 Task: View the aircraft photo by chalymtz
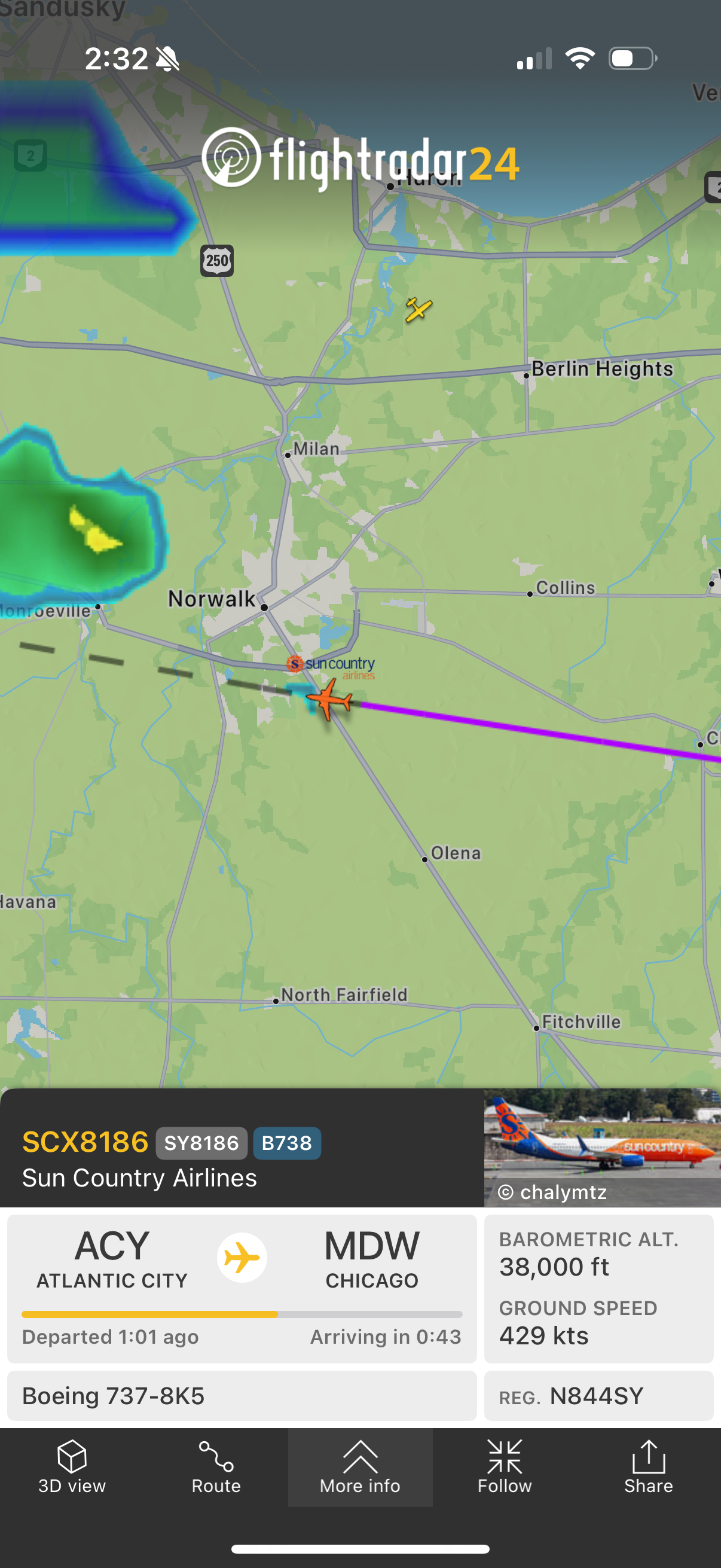[x=602, y=1147]
